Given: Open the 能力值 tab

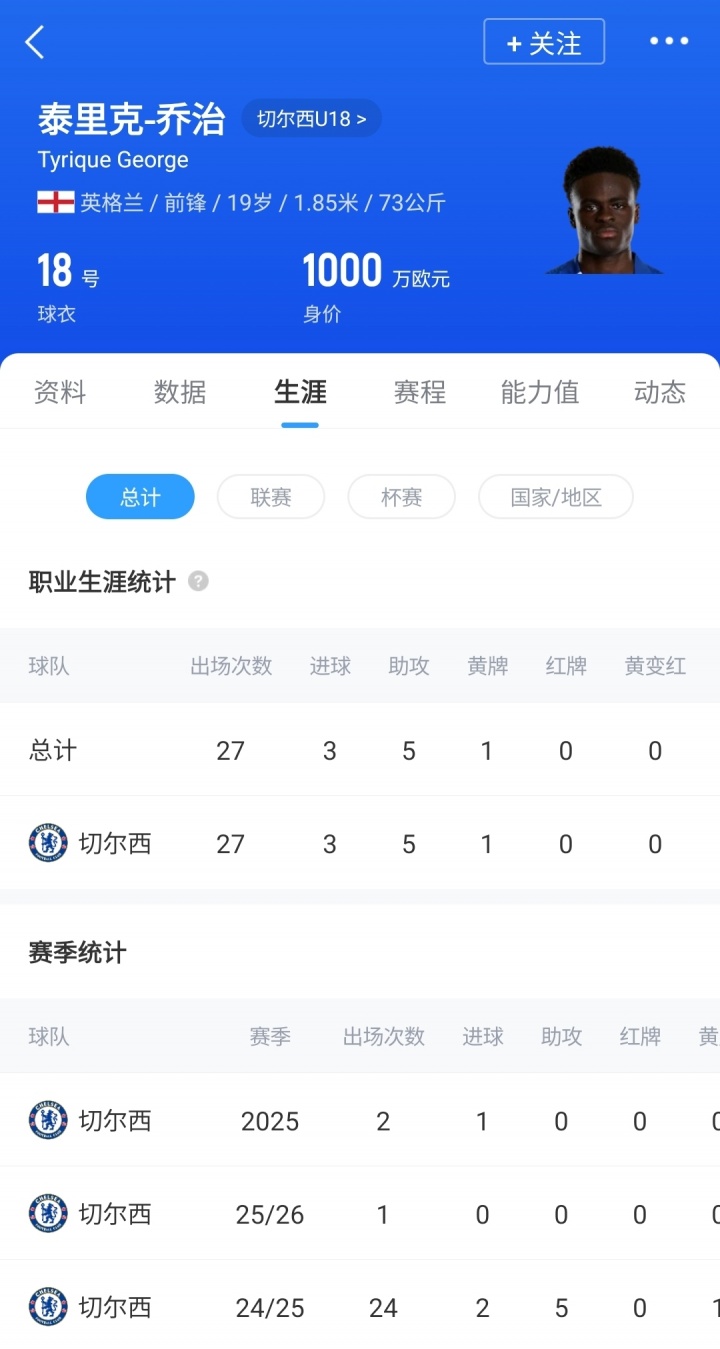Looking at the screenshot, I should (x=540, y=392).
